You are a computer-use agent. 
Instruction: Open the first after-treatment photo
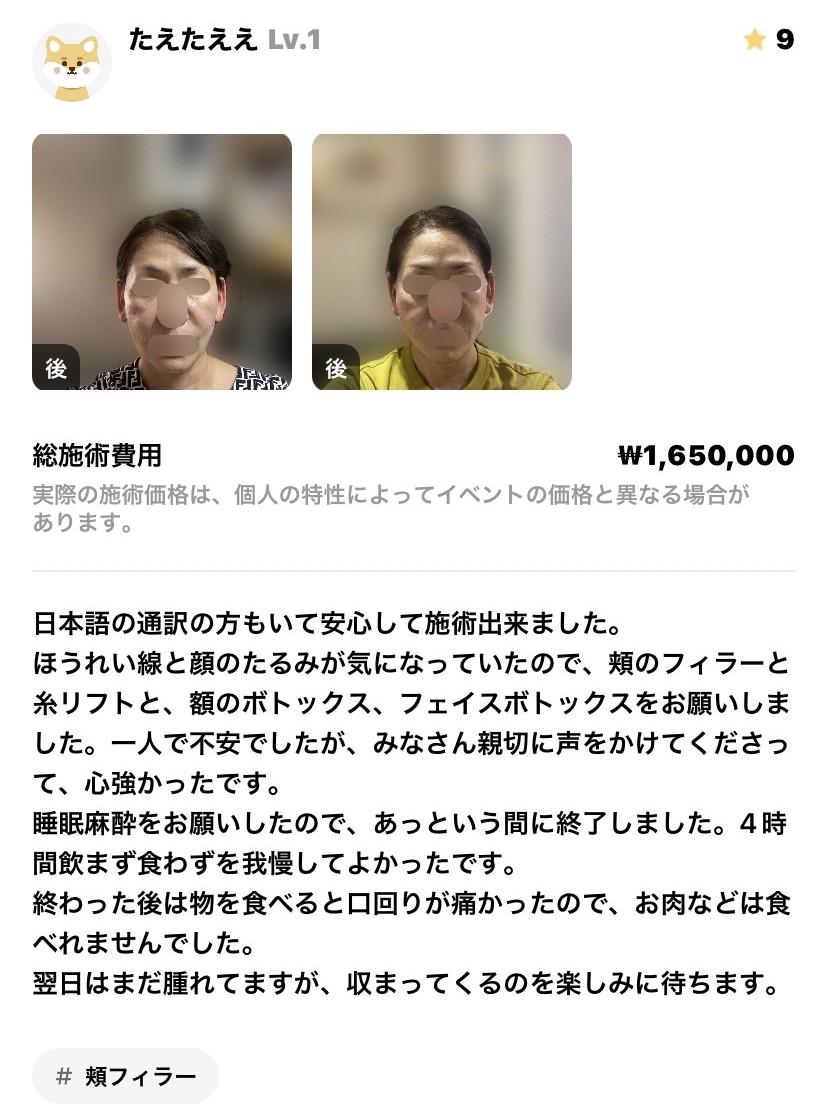pos(162,262)
